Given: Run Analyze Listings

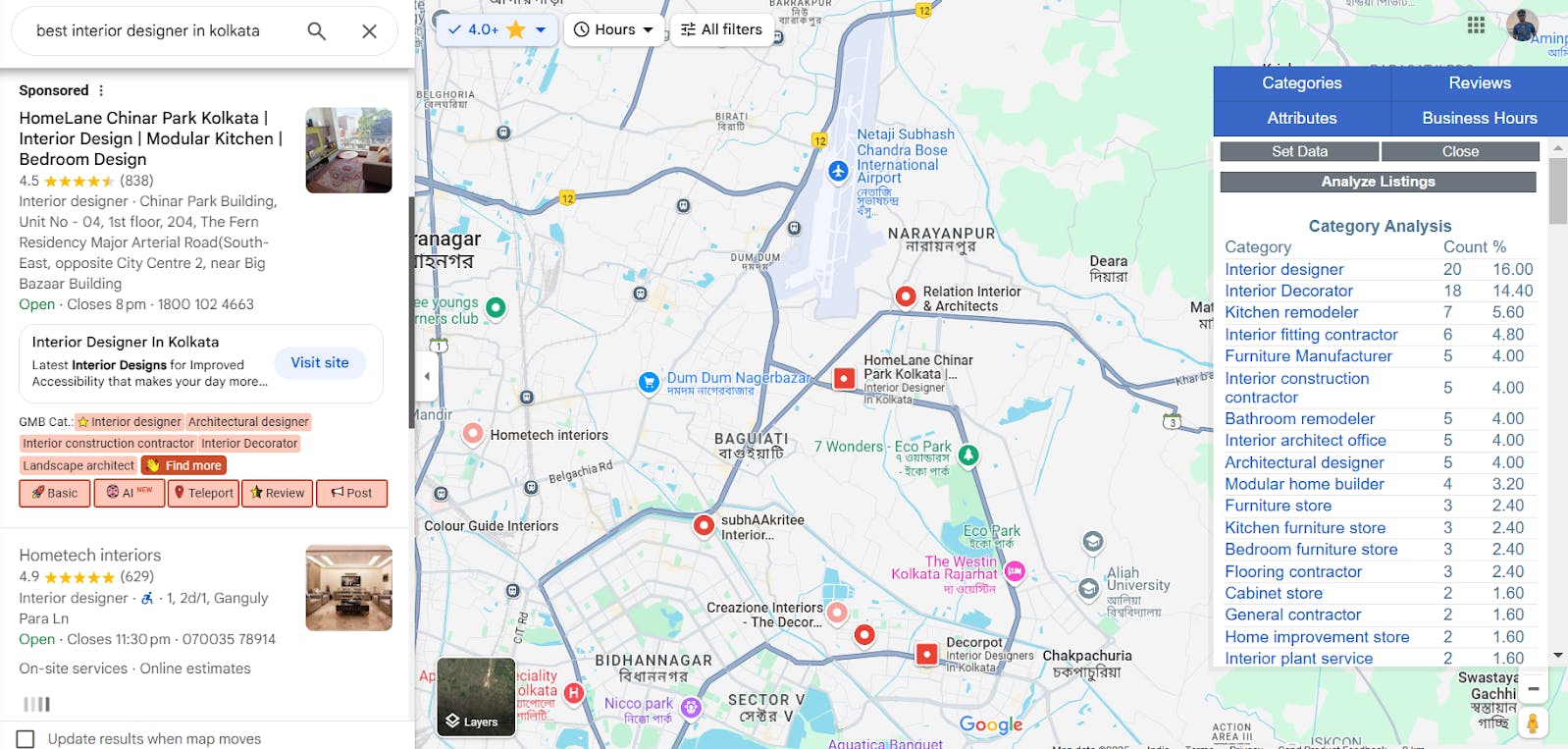Looking at the screenshot, I should 1378,182.
